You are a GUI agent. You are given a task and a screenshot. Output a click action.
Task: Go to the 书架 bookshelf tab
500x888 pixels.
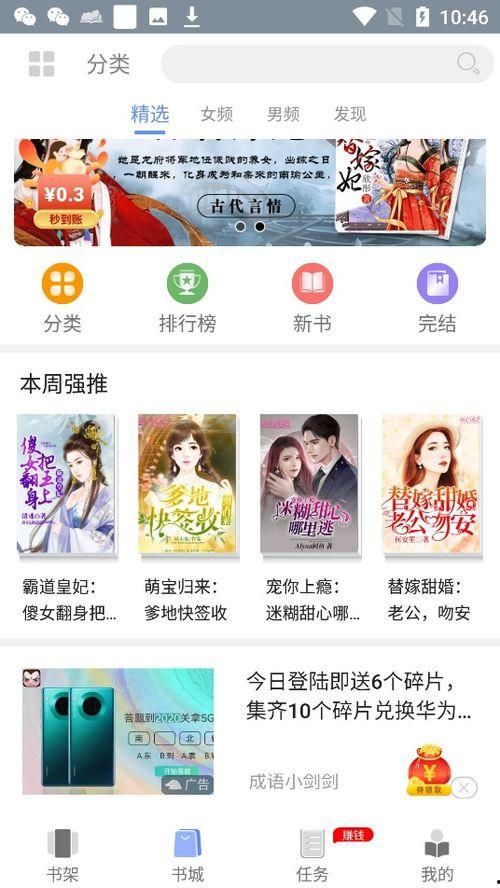tap(62, 855)
